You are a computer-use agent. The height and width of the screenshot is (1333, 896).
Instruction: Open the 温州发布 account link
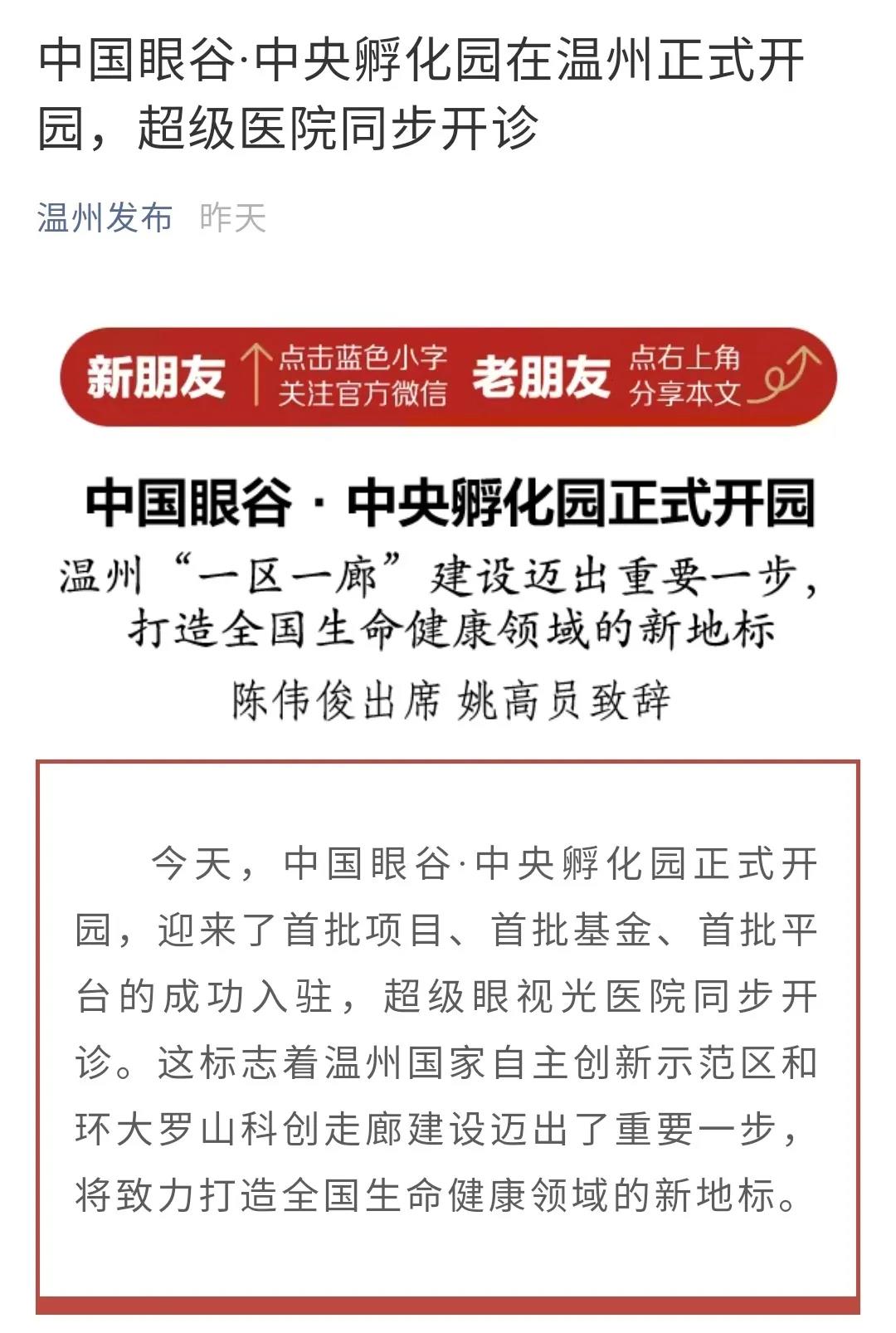105,218
